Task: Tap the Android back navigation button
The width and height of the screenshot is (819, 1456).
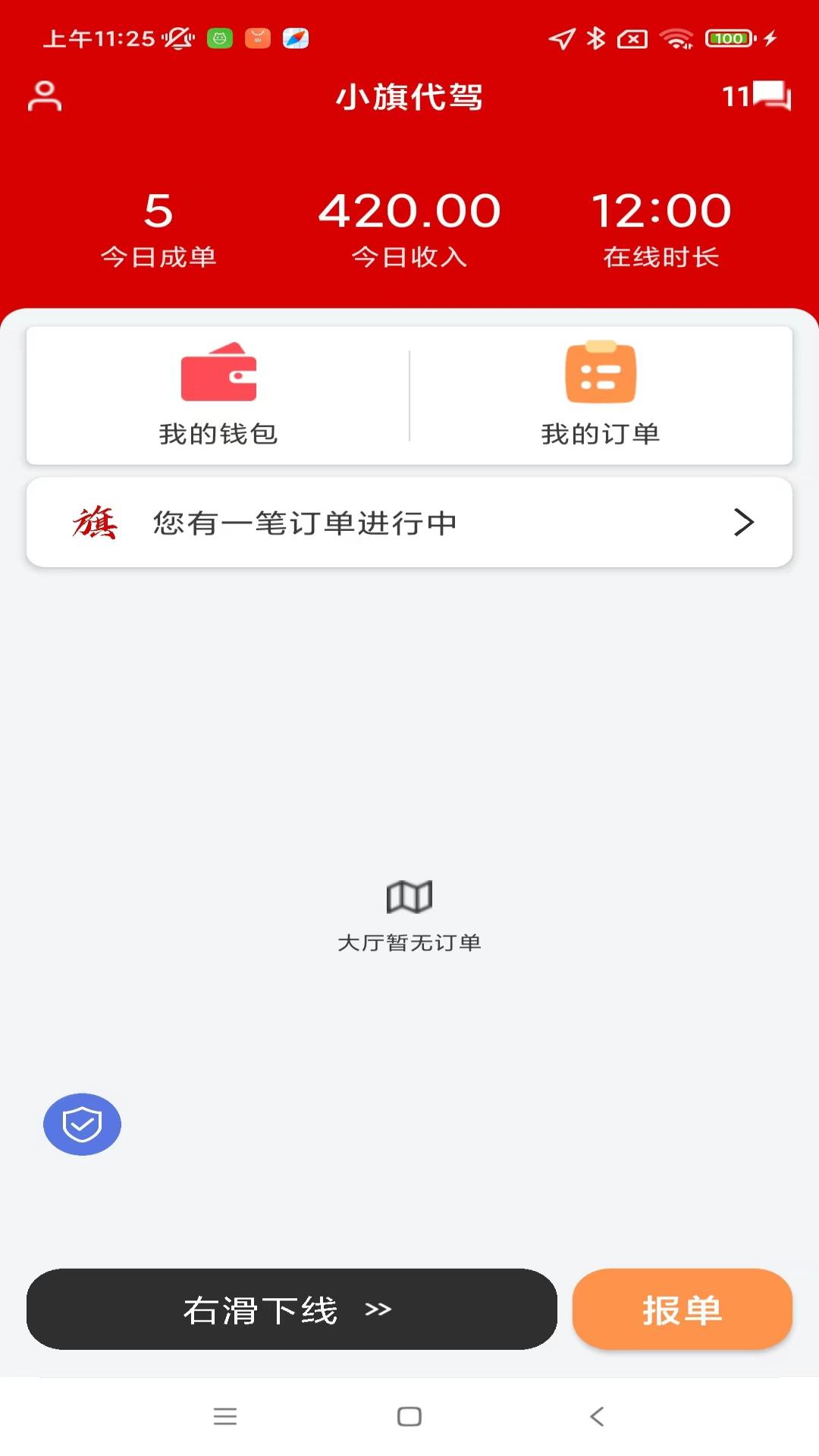Action: [596, 1415]
